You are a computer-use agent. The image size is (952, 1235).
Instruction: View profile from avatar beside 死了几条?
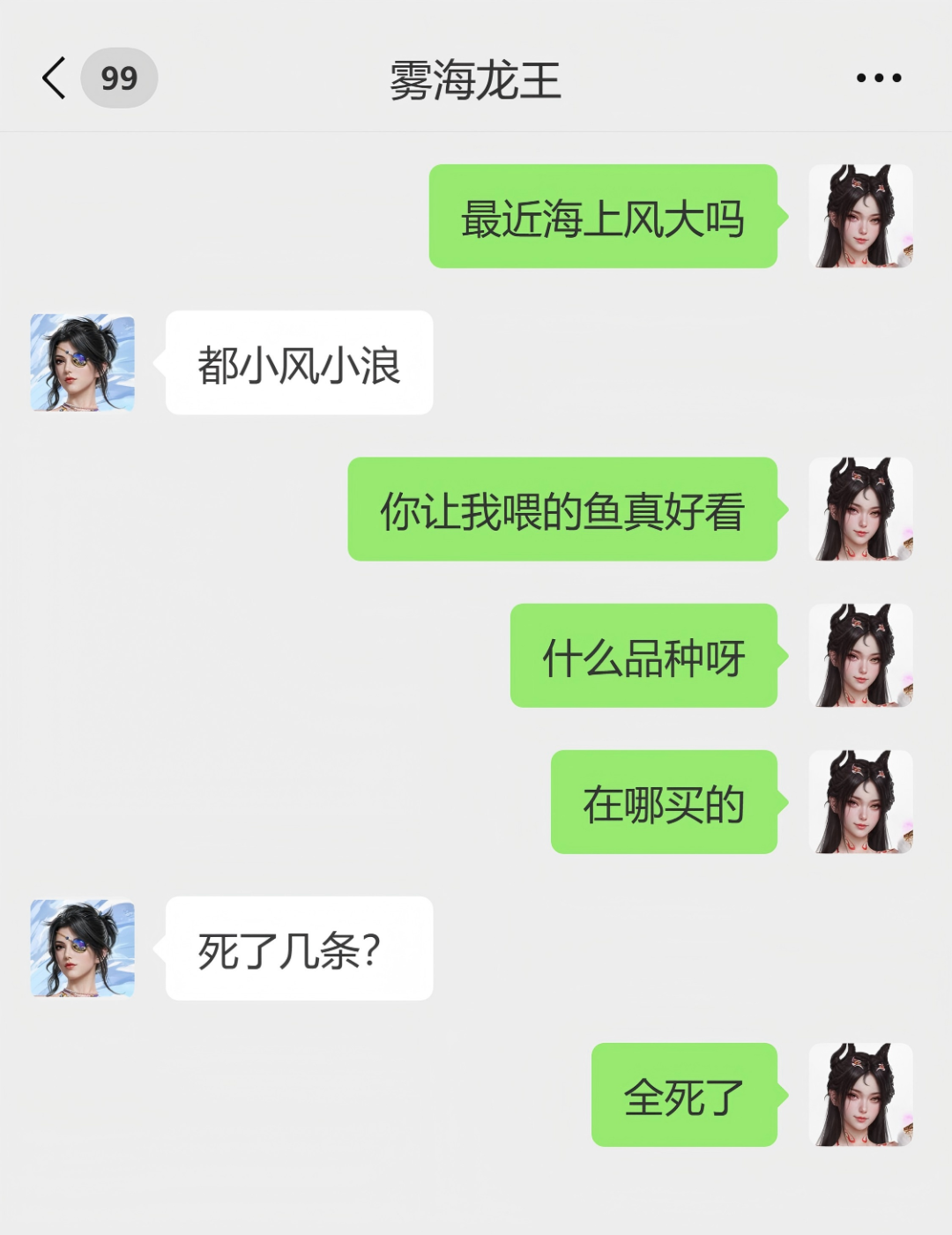83,949
